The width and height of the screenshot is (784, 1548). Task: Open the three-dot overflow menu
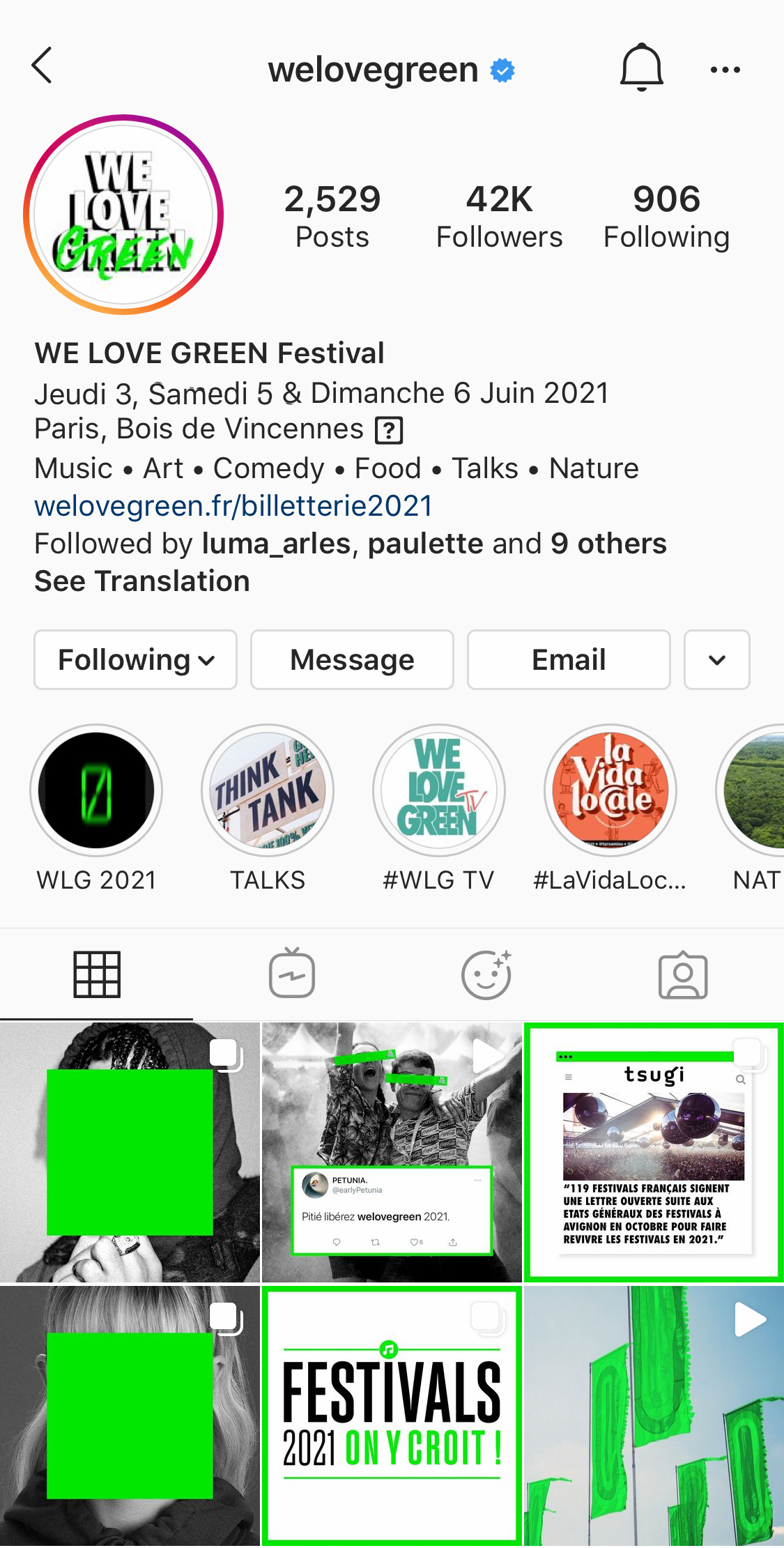pyautogui.click(x=725, y=70)
